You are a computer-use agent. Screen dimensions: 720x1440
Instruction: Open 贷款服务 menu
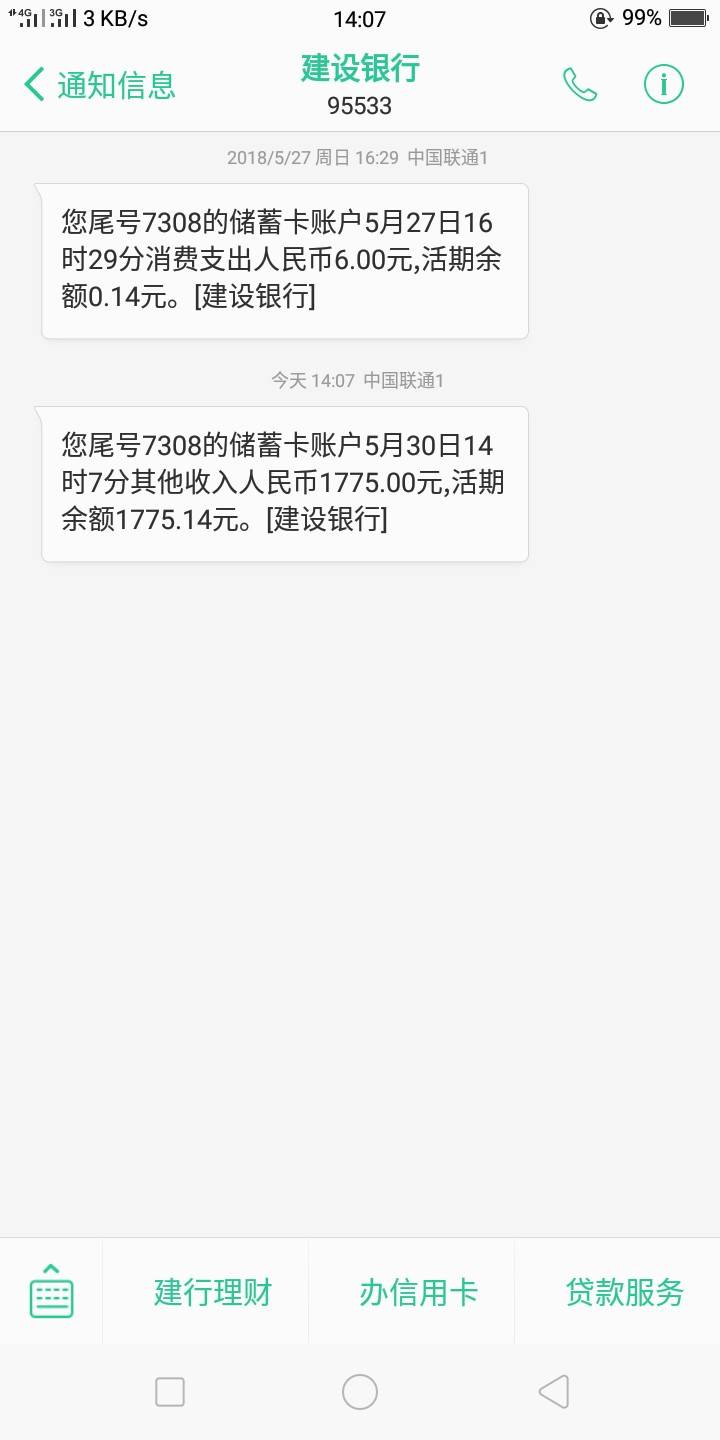click(x=624, y=1292)
